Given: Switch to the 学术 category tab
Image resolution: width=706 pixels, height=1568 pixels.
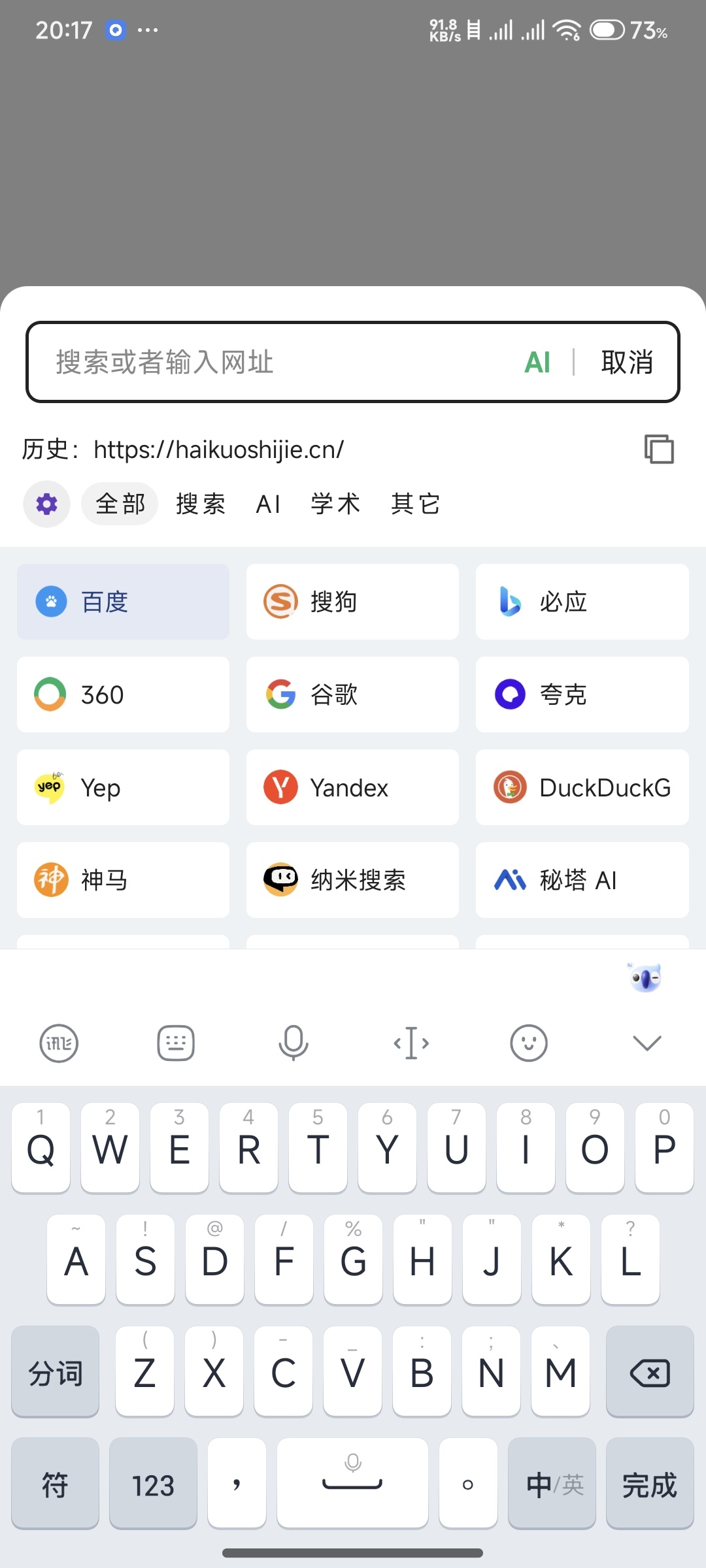Looking at the screenshot, I should [335, 504].
